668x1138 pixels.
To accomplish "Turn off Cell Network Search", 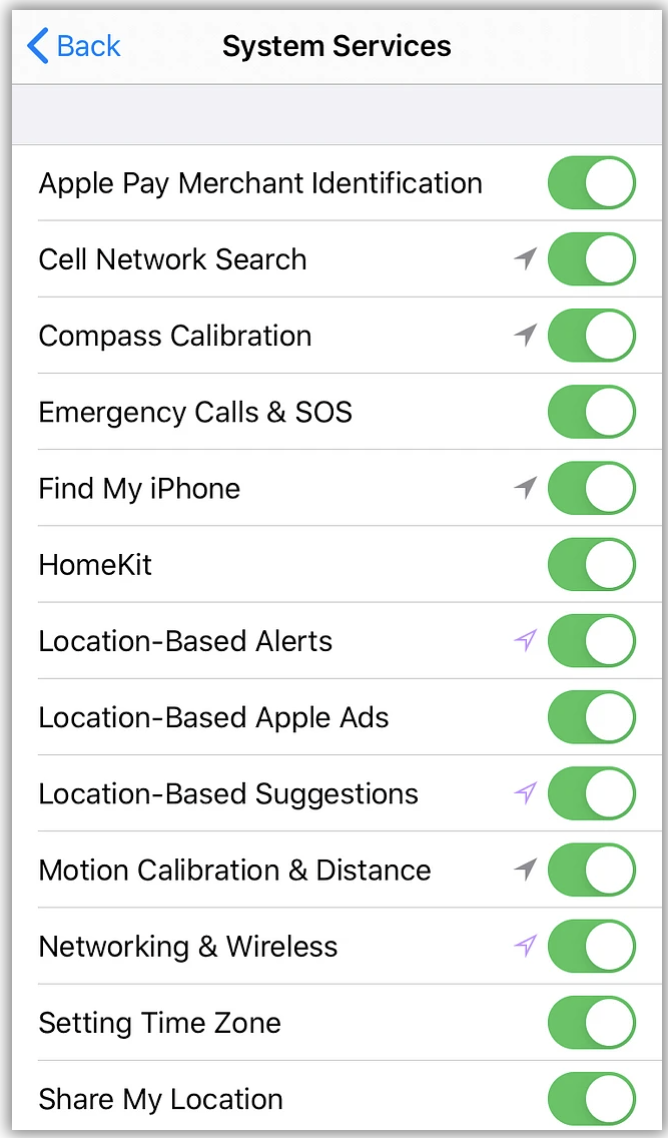I will coord(591,260).
